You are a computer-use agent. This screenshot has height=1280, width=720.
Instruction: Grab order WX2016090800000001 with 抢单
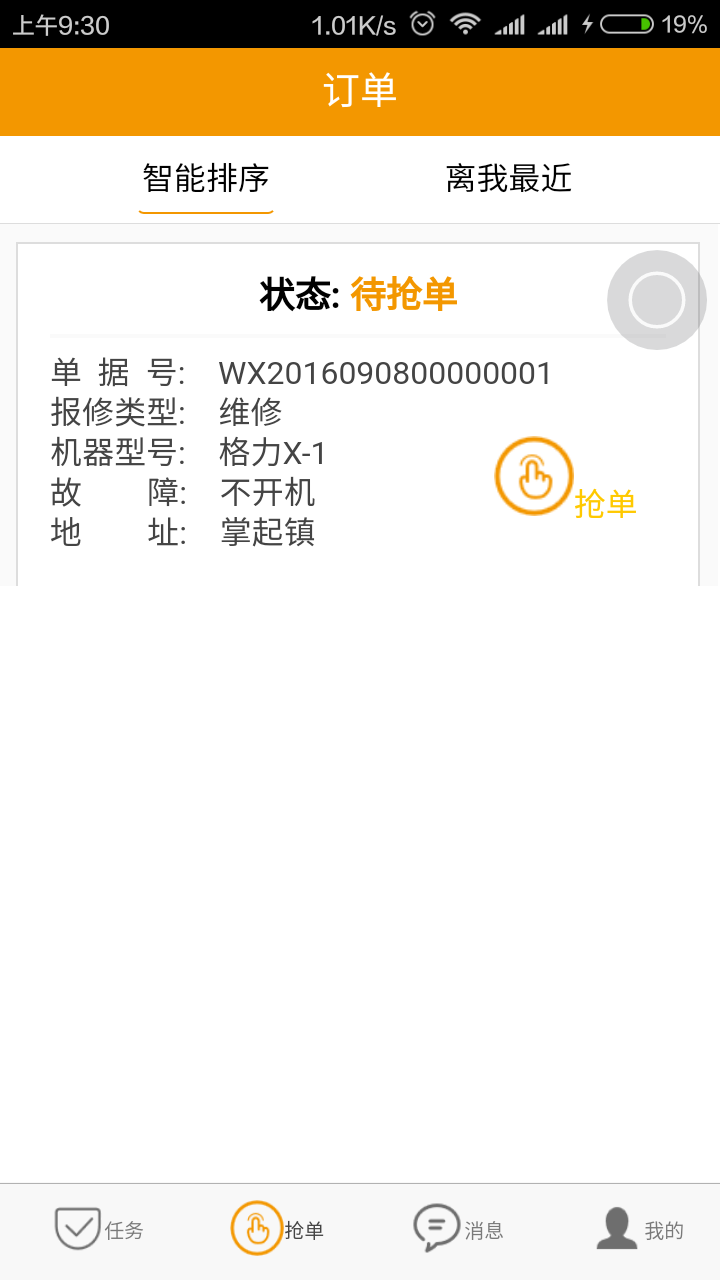coord(535,477)
